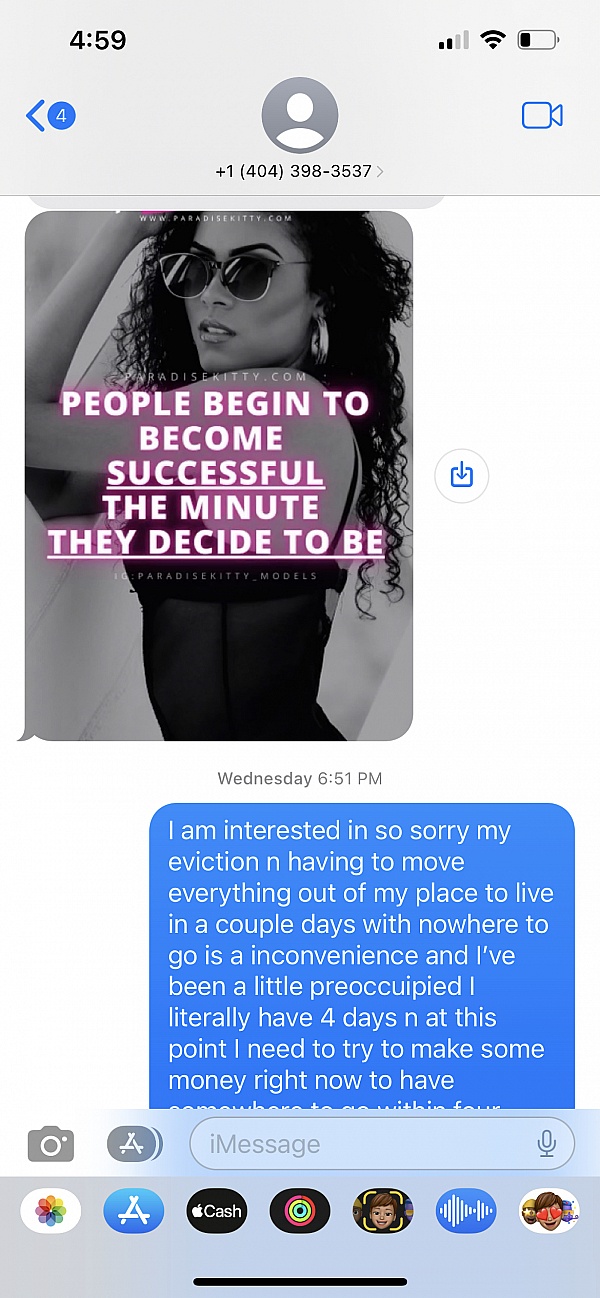
Task: Open the received Paradise Kitty image
Action: [218, 475]
